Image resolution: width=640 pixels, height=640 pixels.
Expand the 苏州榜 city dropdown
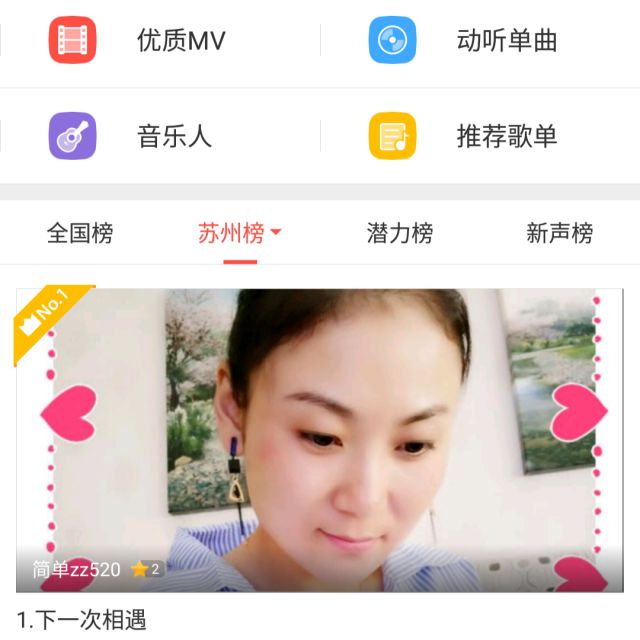(240, 234)
